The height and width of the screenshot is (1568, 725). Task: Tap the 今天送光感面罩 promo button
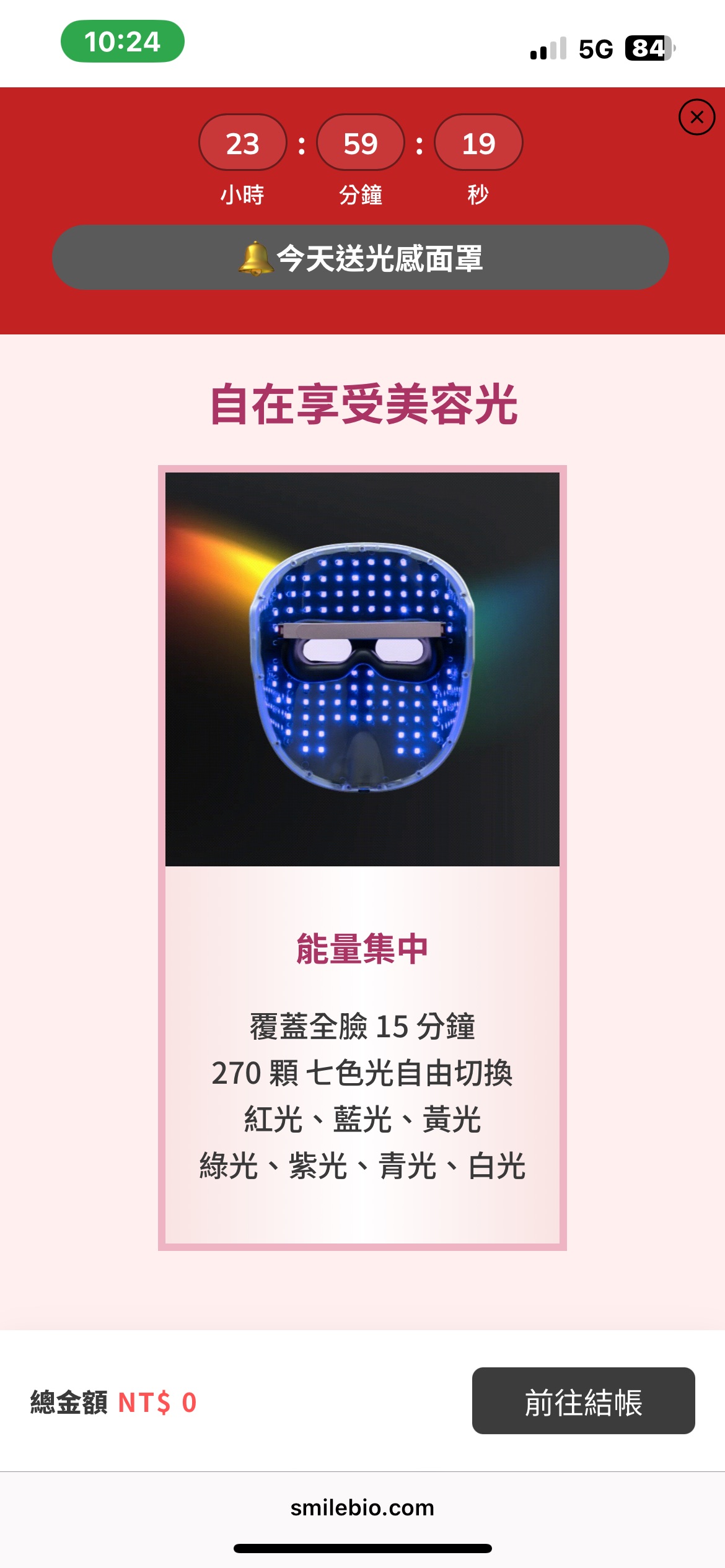pos(361,258)
